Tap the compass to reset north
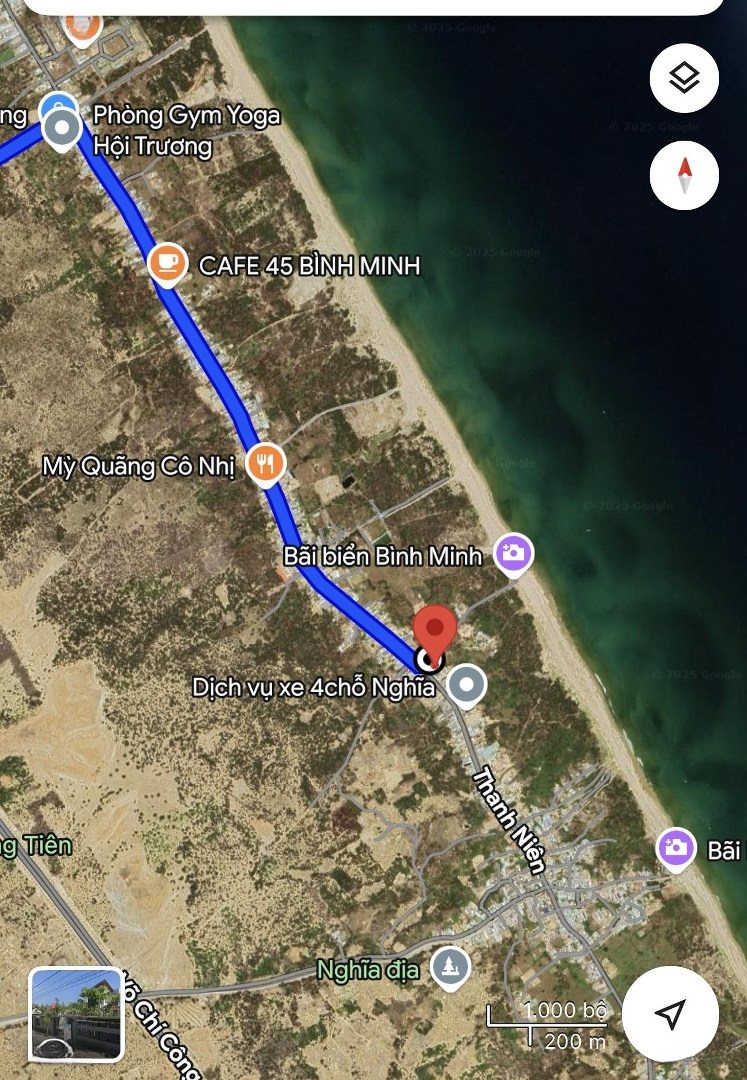The image size is (747, 1080). 684,175
